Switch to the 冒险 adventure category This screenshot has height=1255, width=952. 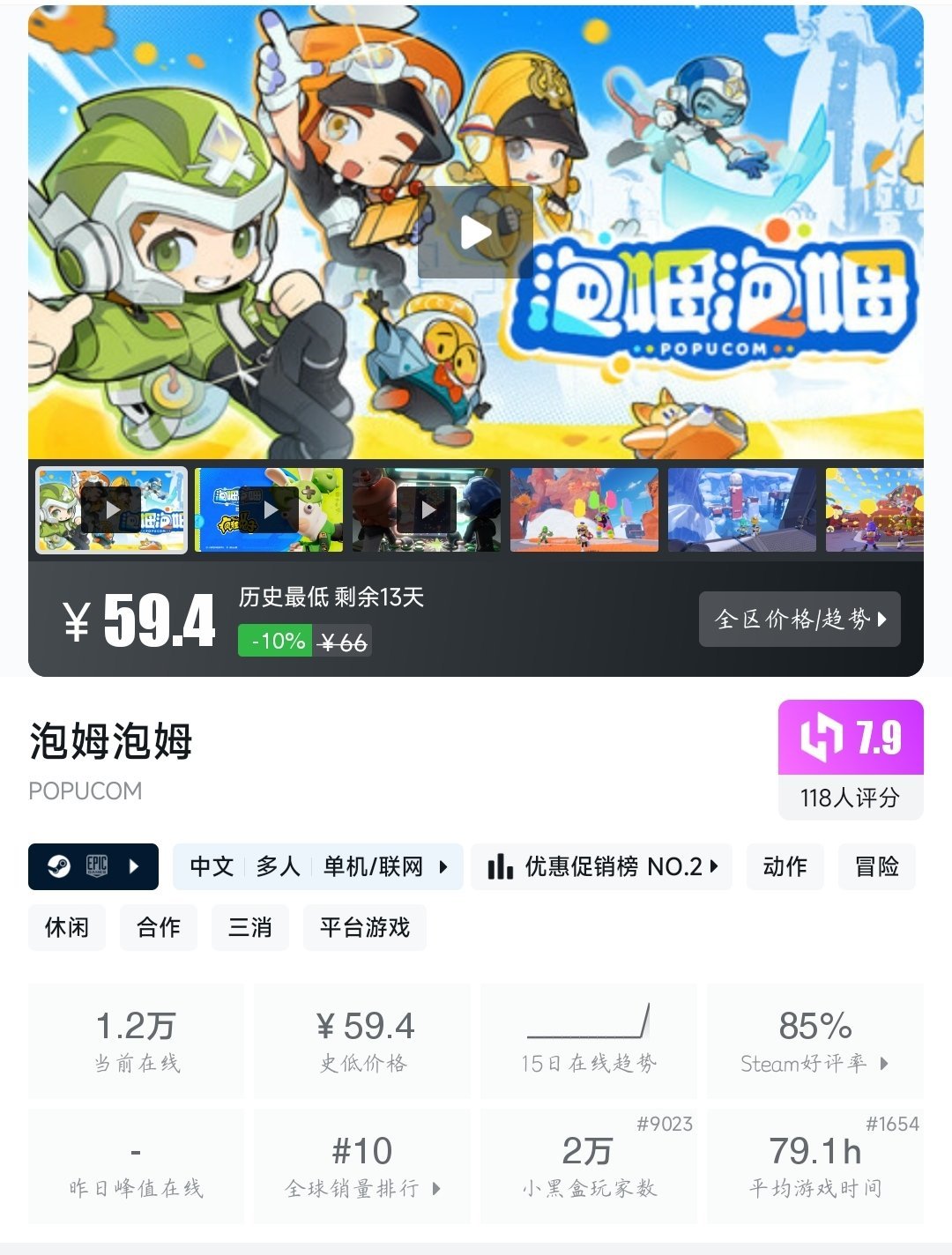coord(876,866)
